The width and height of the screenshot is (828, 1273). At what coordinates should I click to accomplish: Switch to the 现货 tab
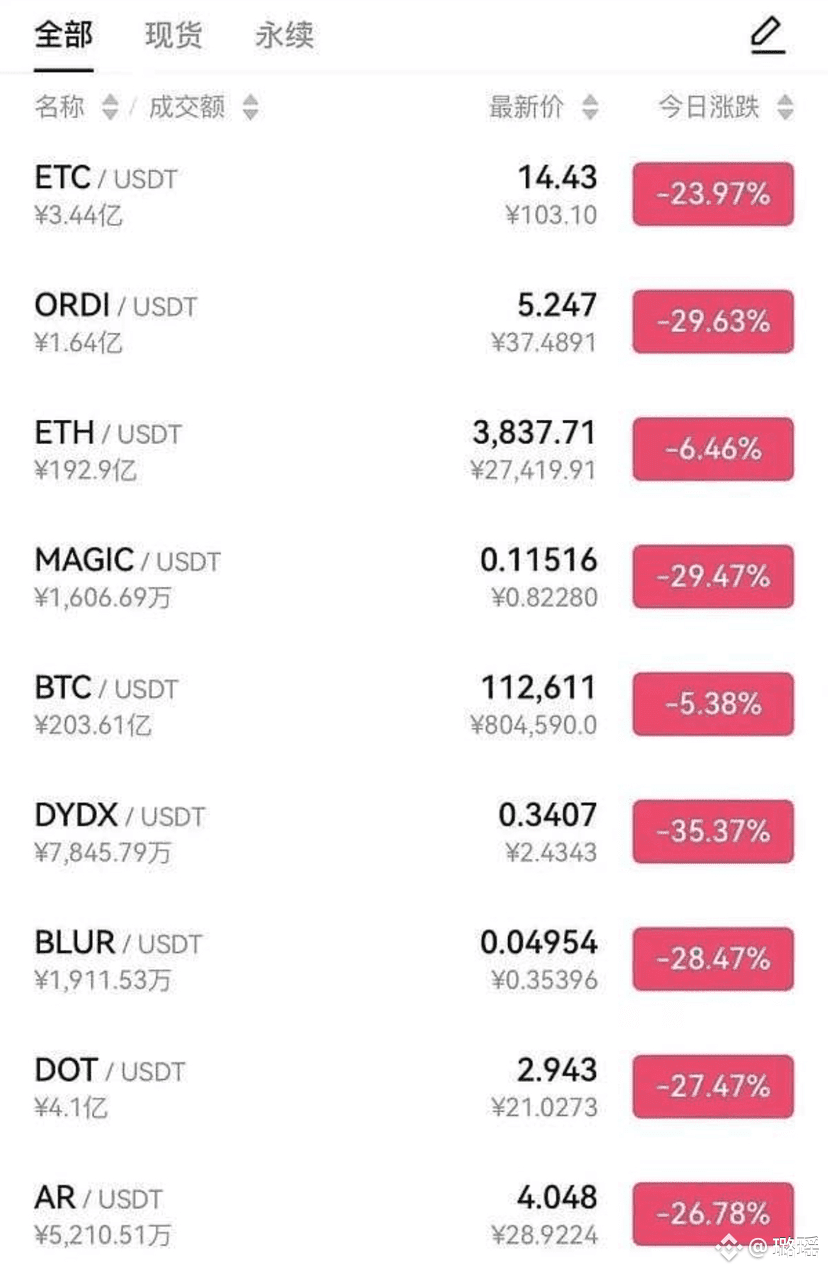click(173, 34)
